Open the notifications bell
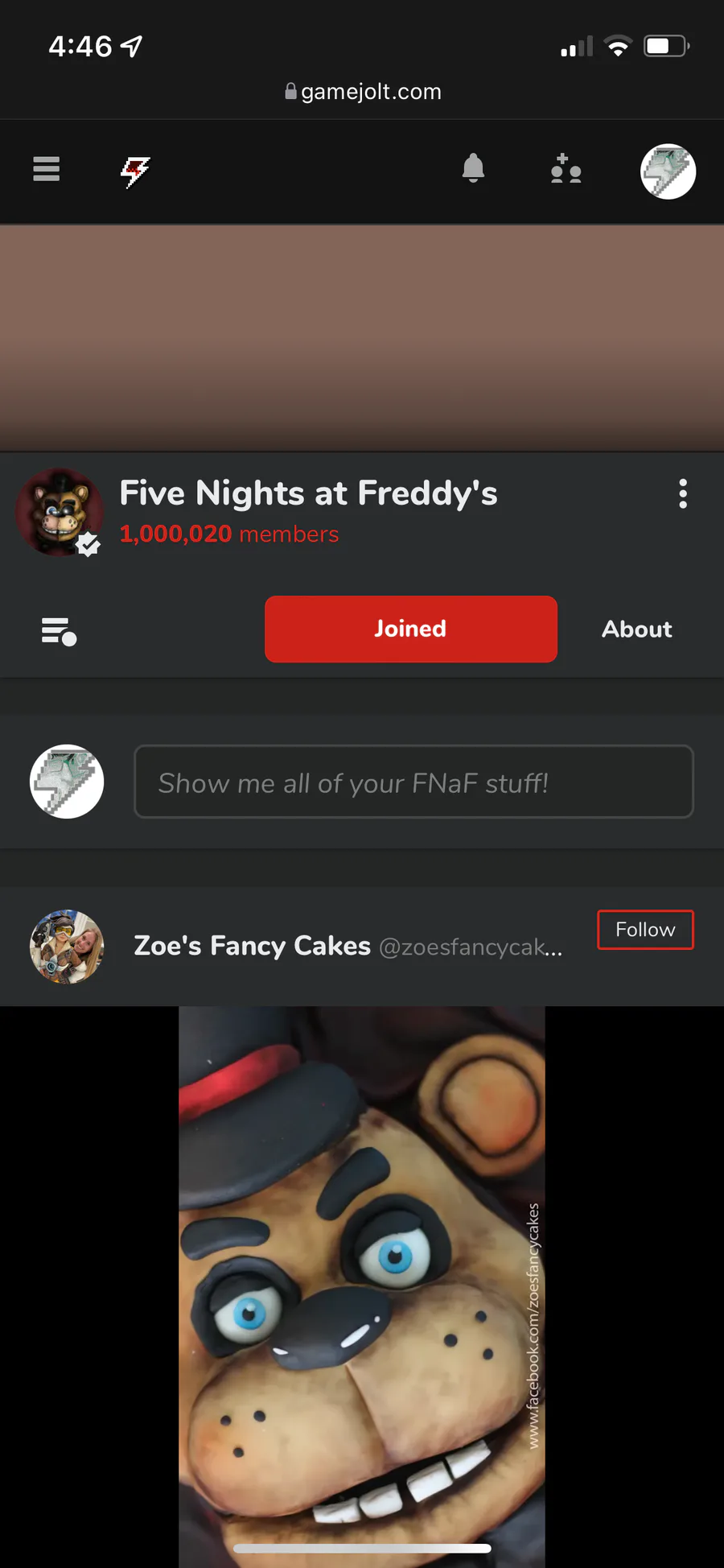 pyautogui.click(x=473, y=168)
